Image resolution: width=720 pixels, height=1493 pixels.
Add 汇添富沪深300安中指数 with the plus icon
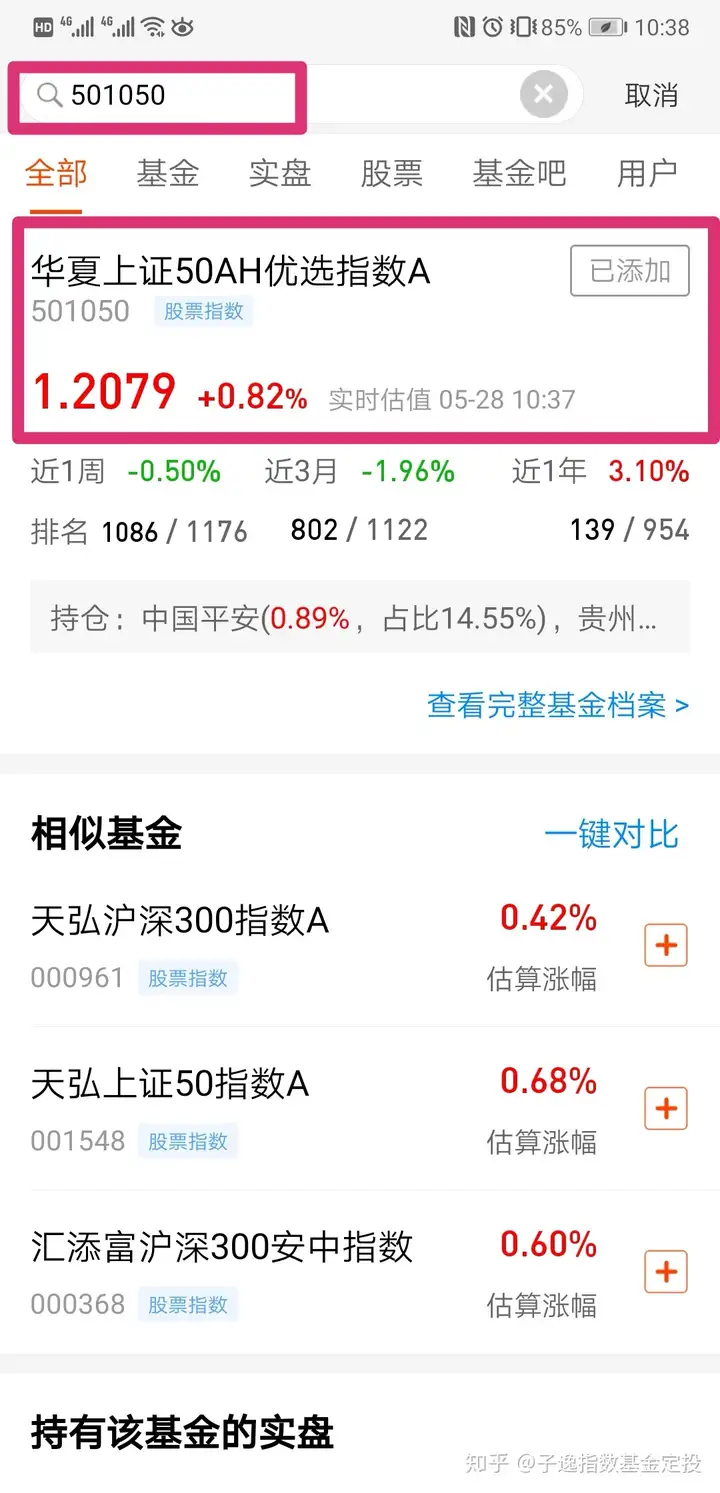pos(666,1273)
